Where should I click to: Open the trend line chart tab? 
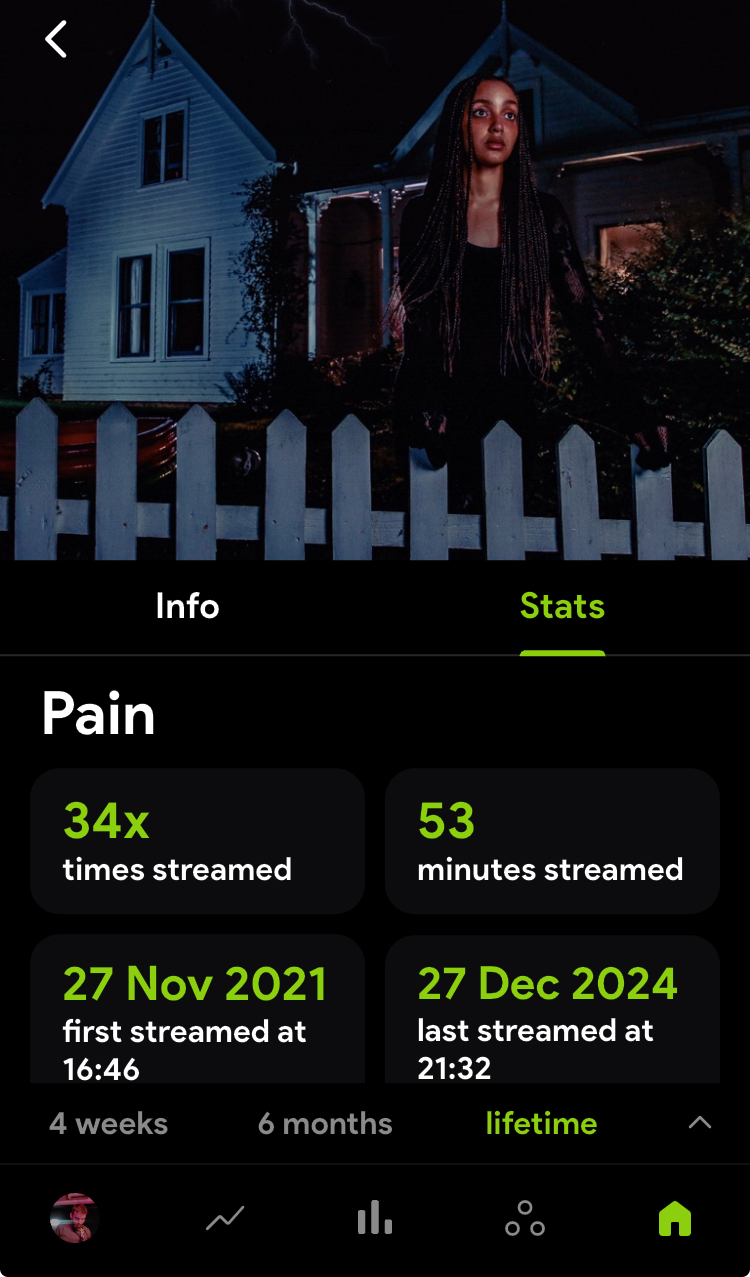point(225,1218)
